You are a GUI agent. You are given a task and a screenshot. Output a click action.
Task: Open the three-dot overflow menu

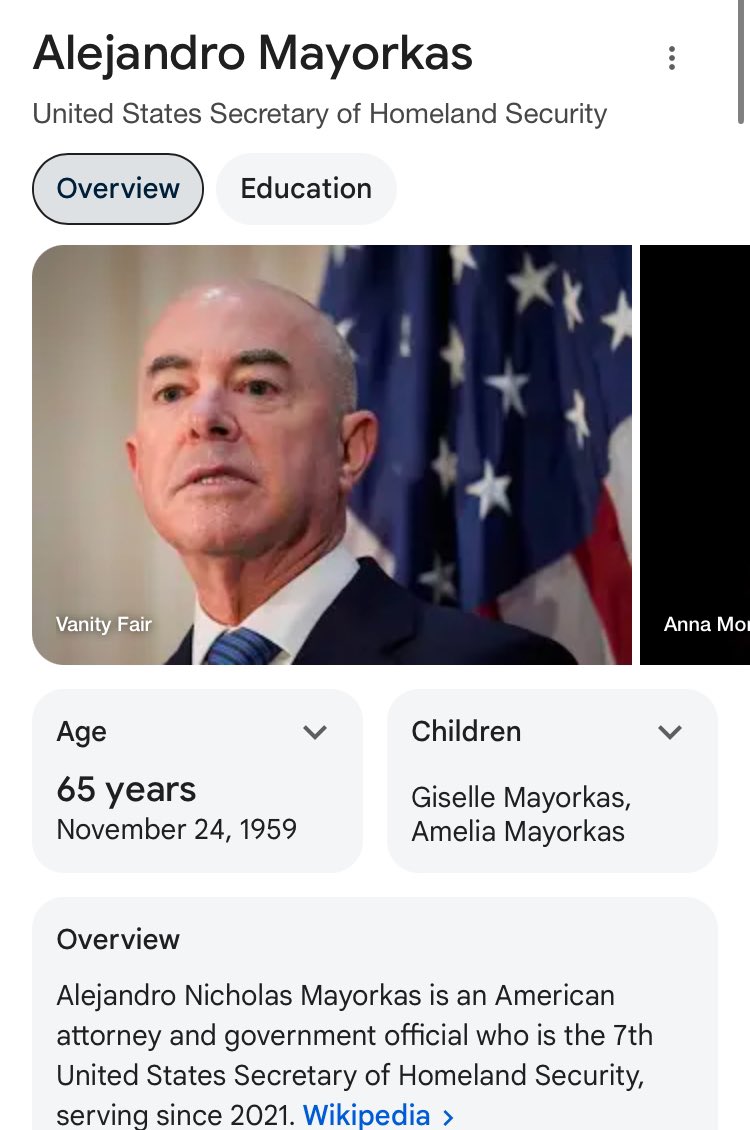[x=671, y=58]
